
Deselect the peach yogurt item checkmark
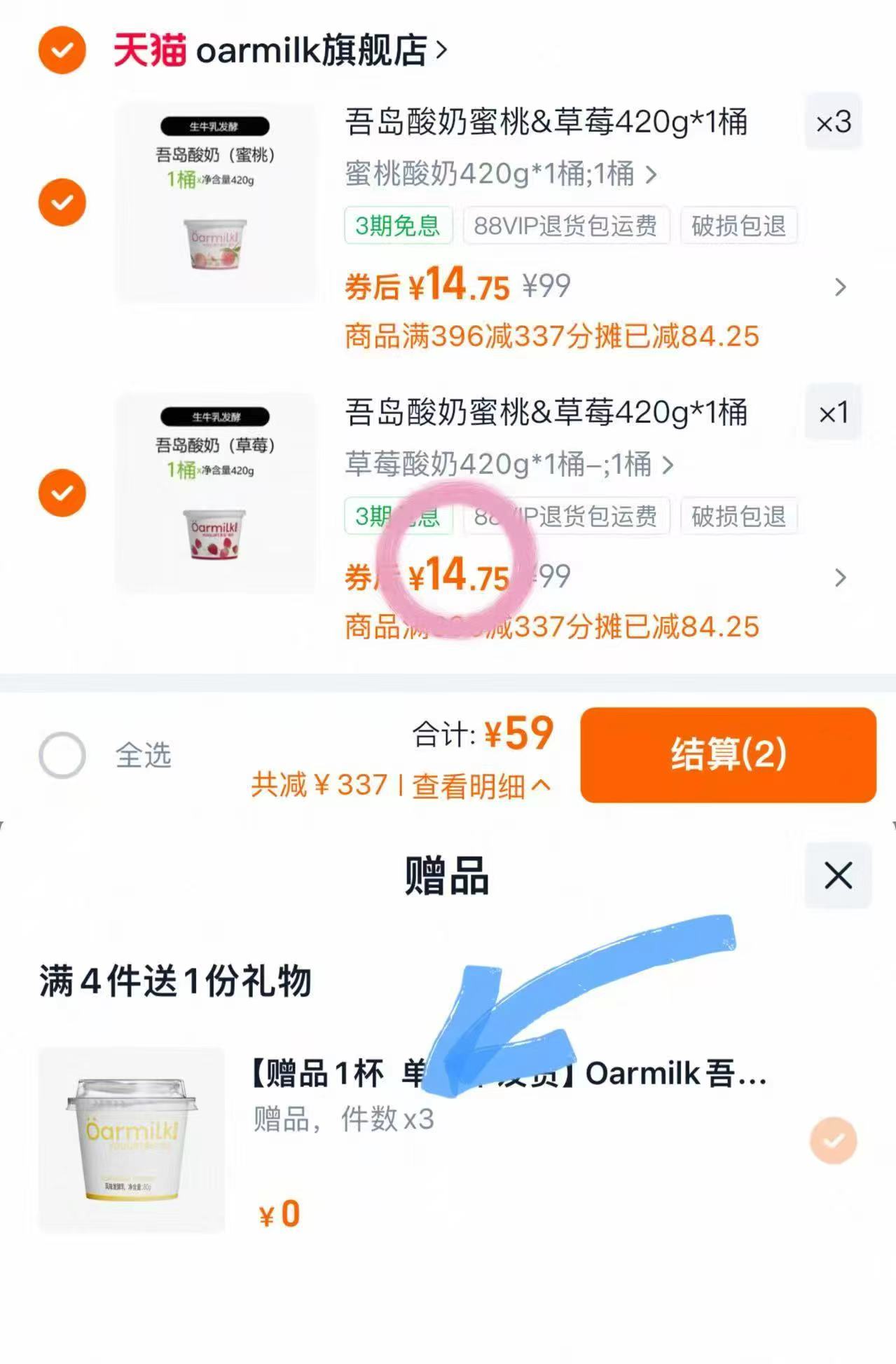coord(62,203)
